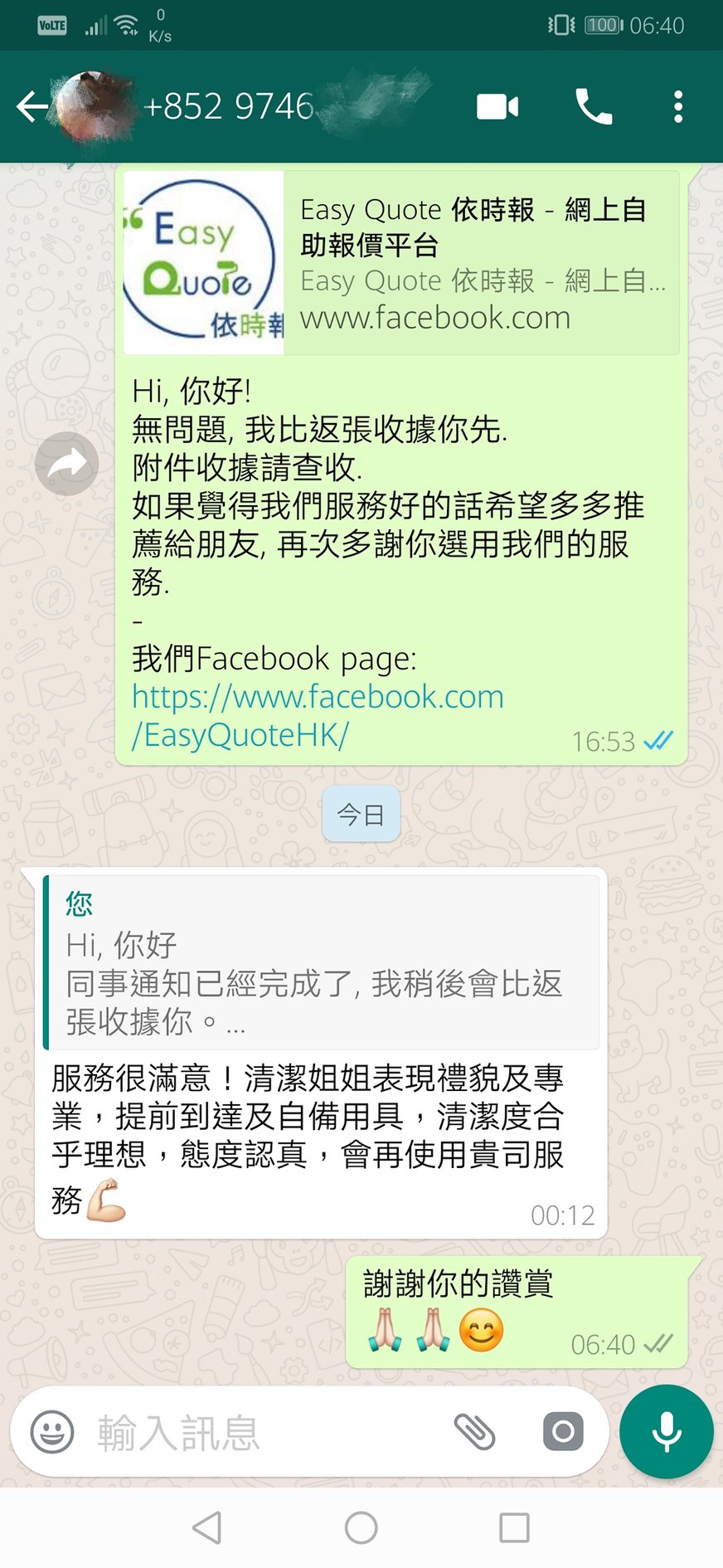Record a voice message with the microphone

click(x=667, y=1432)
